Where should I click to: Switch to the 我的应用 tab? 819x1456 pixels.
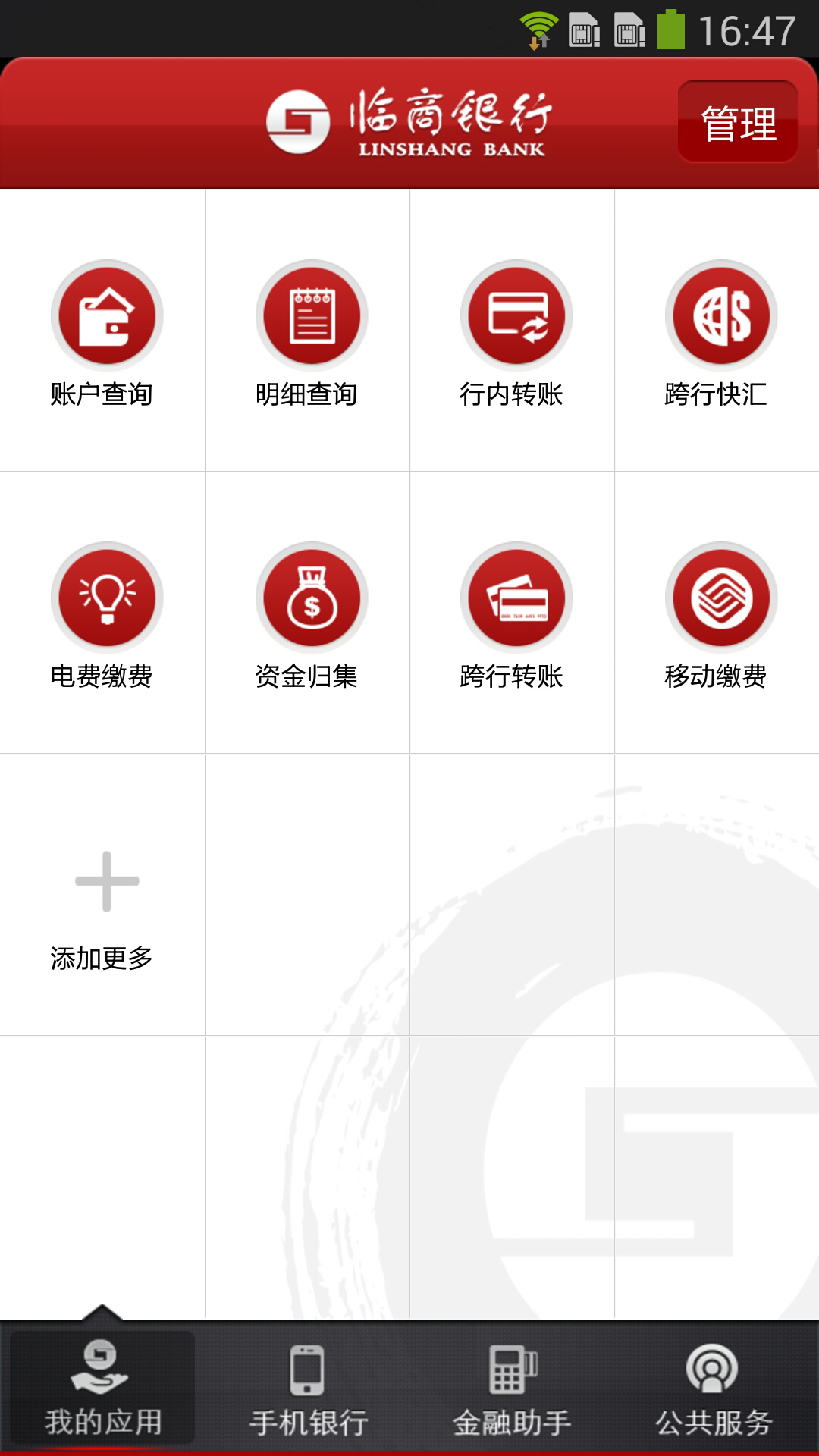tap(102, 1388)
